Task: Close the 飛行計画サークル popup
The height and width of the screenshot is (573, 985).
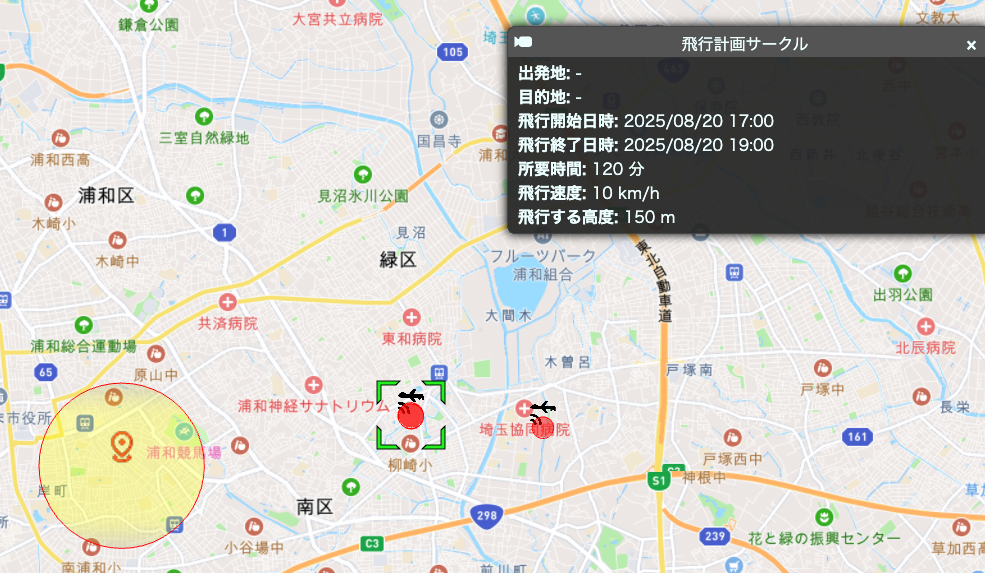Action: [x=971, y=45]
